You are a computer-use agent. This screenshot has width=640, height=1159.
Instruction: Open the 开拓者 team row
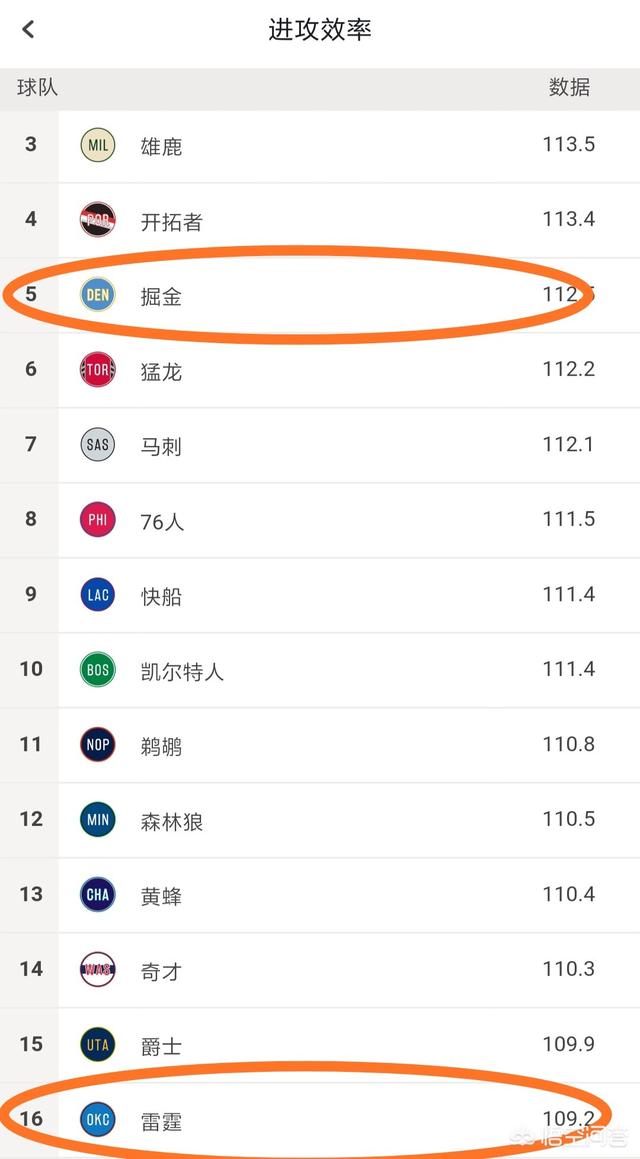pos(320,220)
